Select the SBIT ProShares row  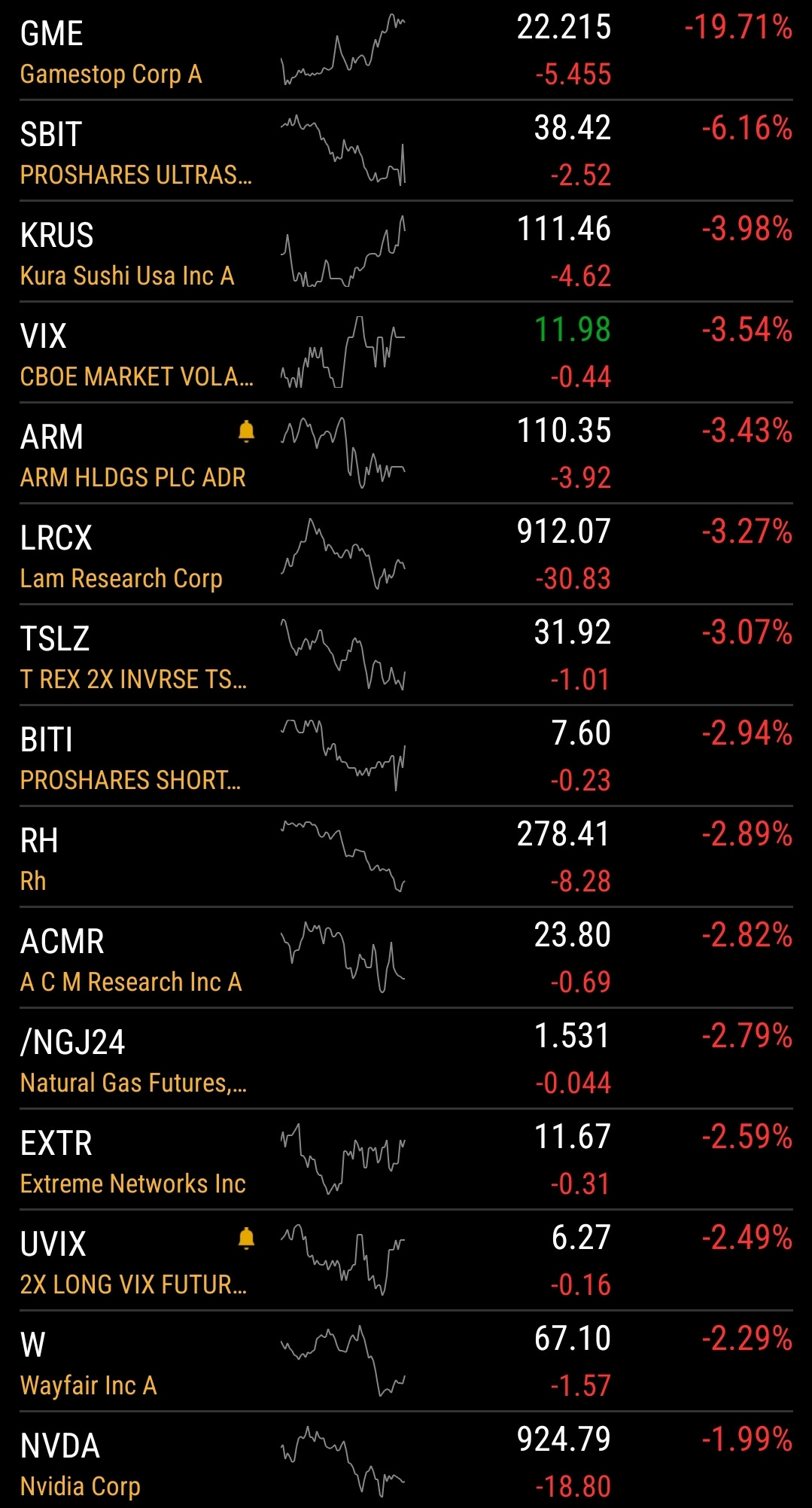(x=406, y=151)
